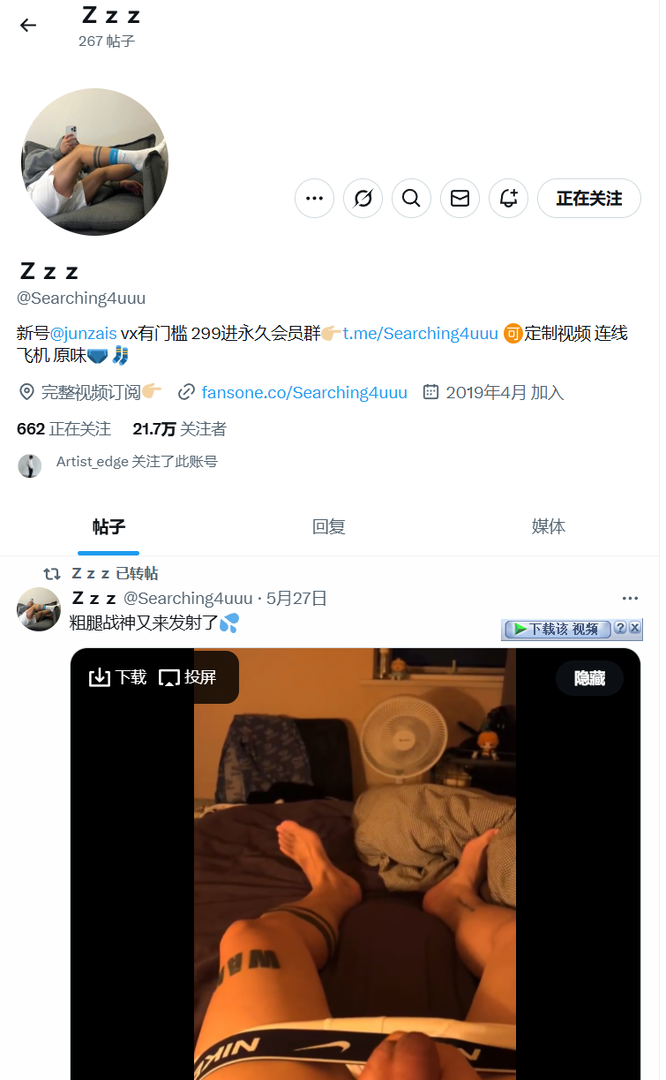The width and height of the screenshot is (666, 1080).
Task: Open the circle-slash icon beside search
Action: [x=363, y=198]
